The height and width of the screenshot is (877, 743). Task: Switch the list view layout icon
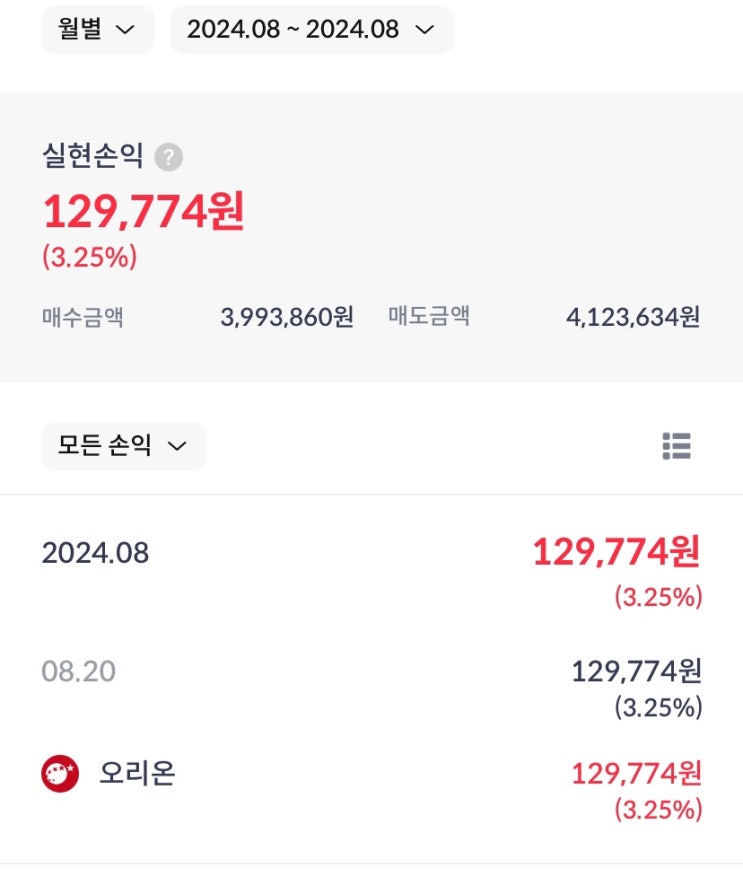[676, 446]
